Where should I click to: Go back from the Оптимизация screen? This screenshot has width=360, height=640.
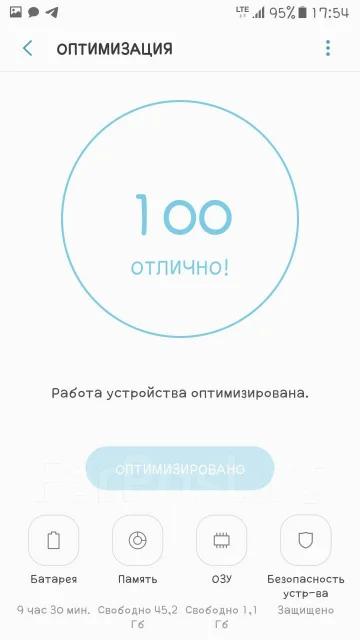coord(27,49)
